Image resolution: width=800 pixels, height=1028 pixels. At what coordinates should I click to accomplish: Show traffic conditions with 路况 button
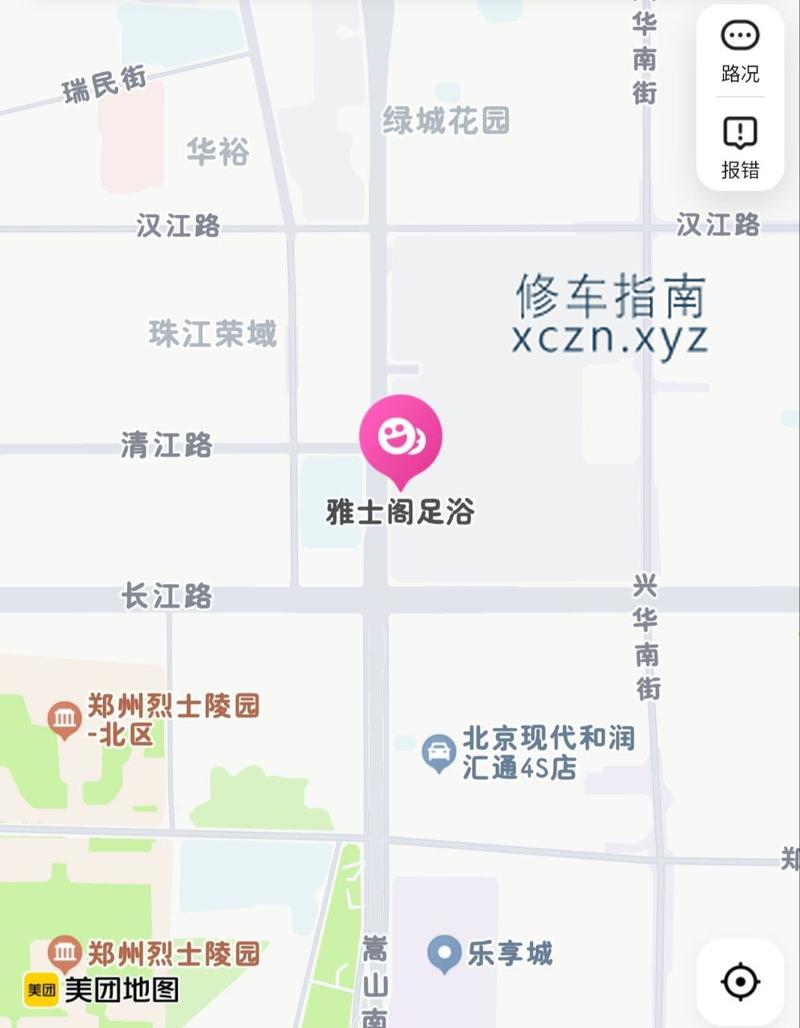point(740,50)
